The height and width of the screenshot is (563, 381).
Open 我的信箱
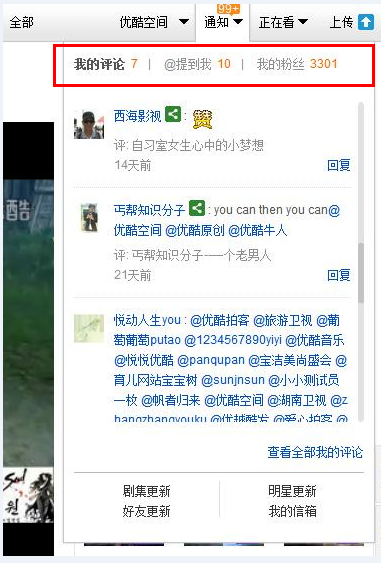pyautogui.click(x=292, y=511)
